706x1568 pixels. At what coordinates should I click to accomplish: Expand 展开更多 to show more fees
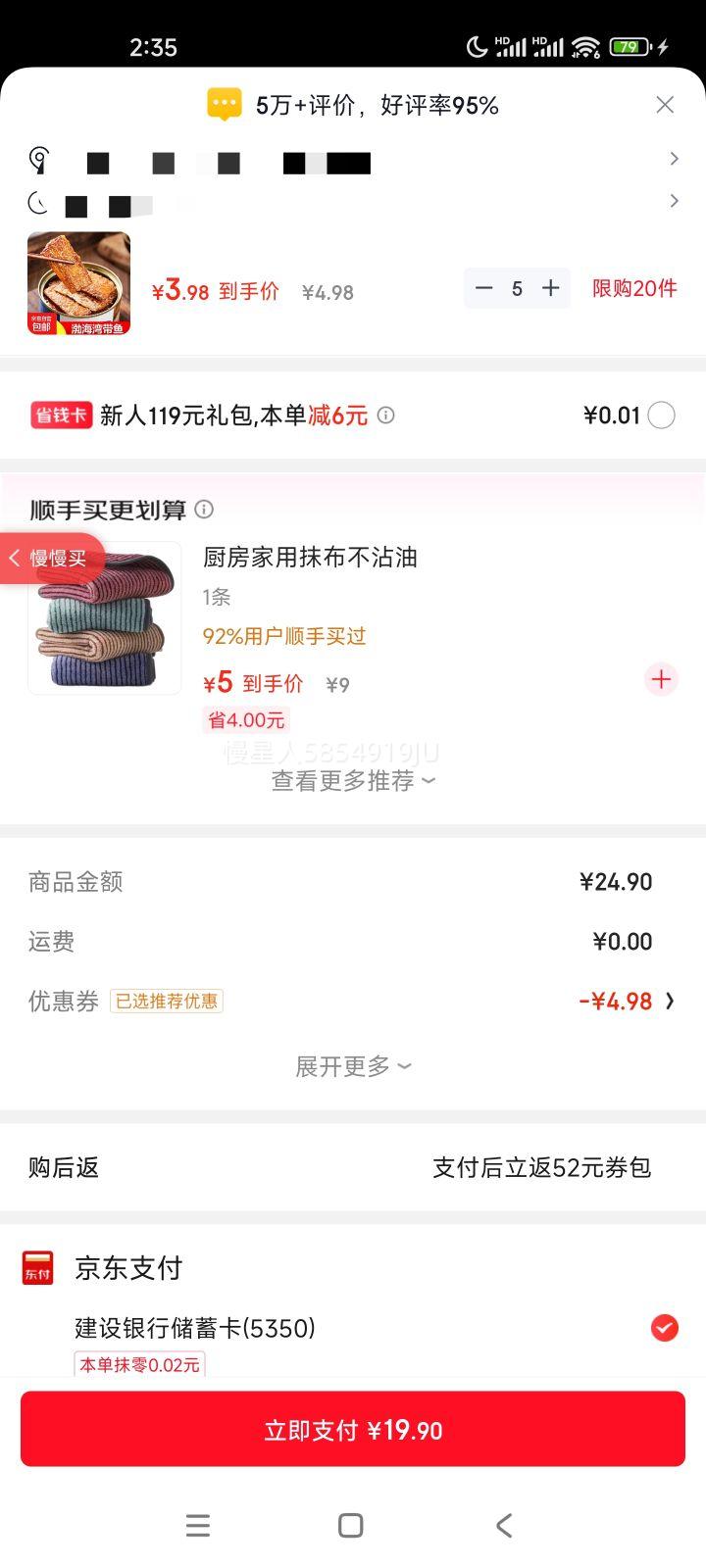click(351, 1065)
